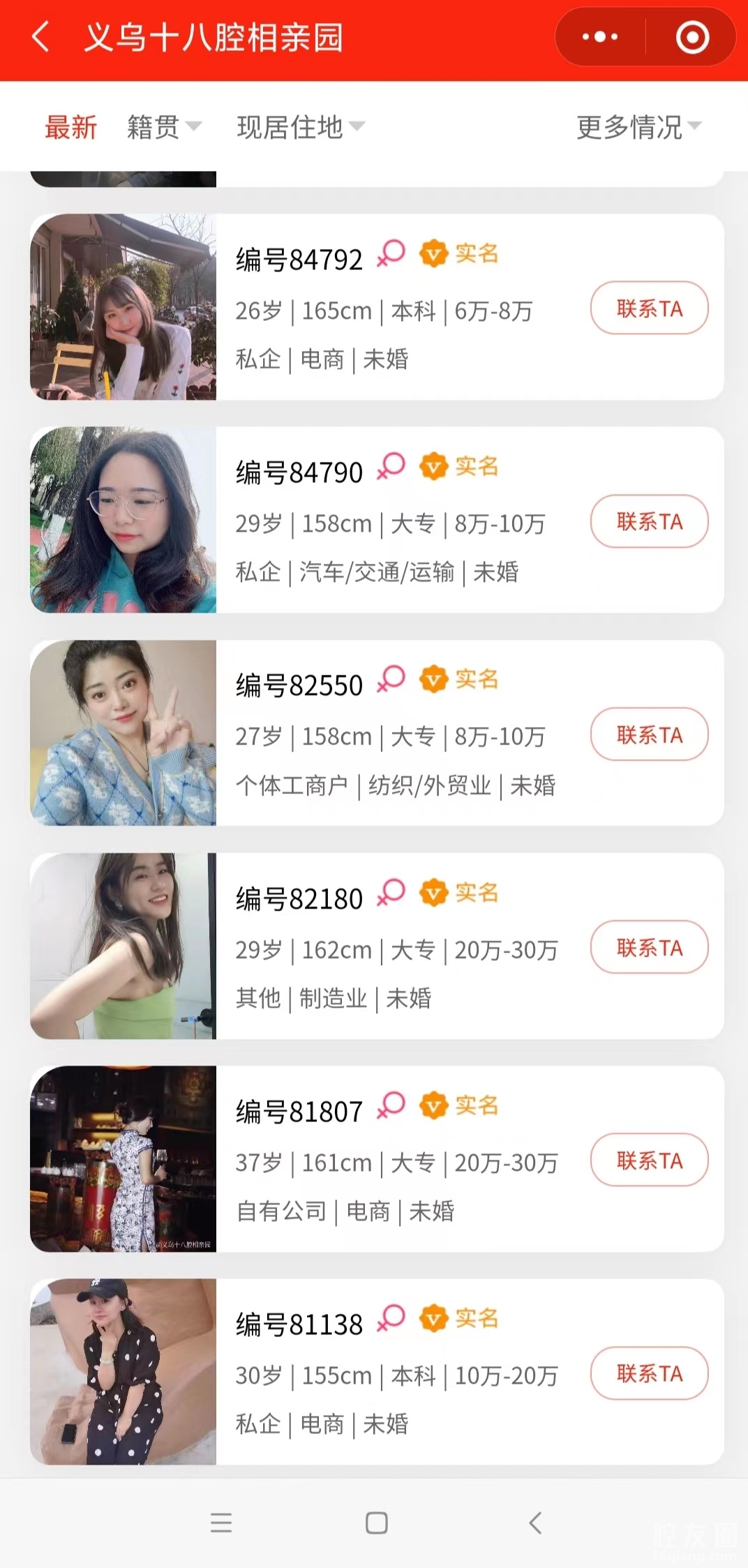Open the mini program more-options menu
The height and width of the screenshot is (1568, 748).
click(600, 37)
